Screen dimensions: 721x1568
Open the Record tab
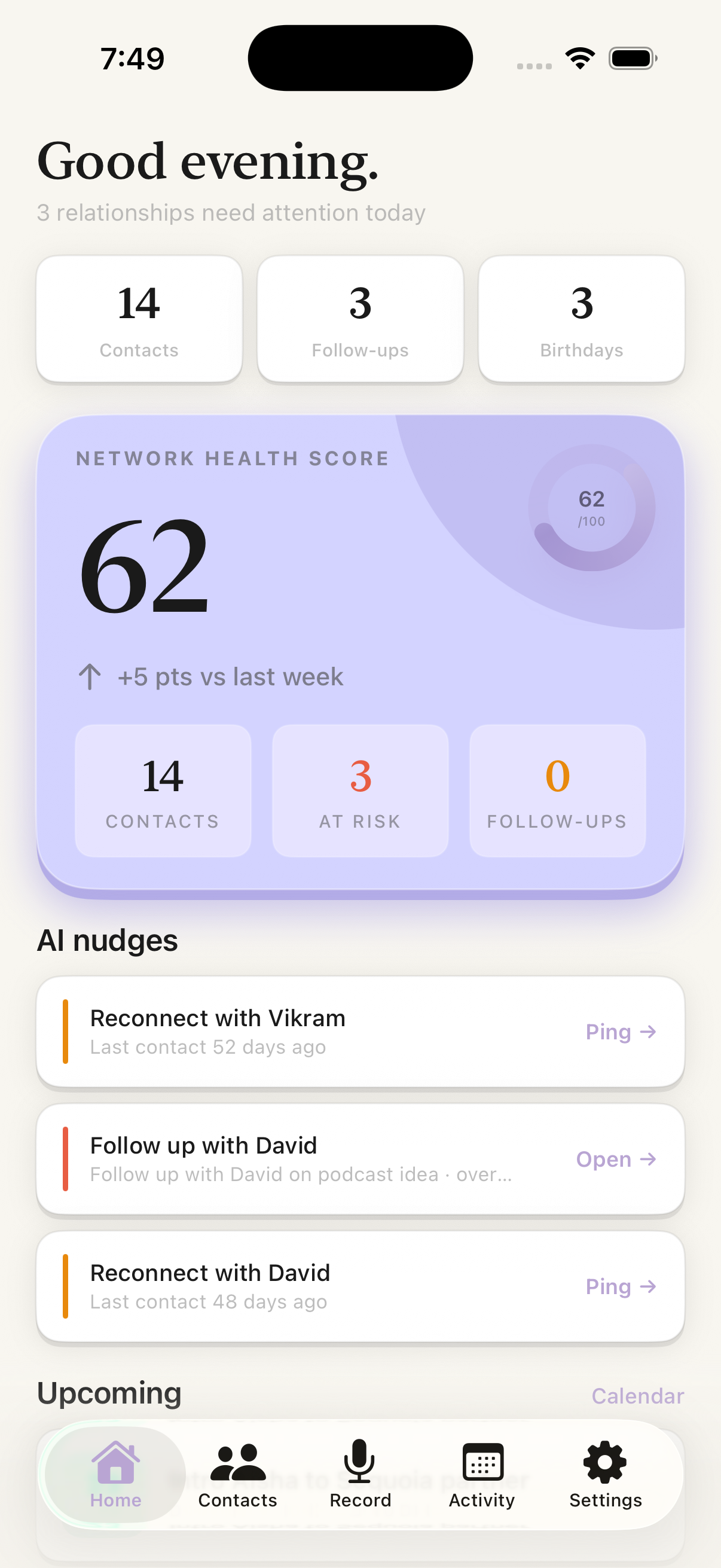360,1474
